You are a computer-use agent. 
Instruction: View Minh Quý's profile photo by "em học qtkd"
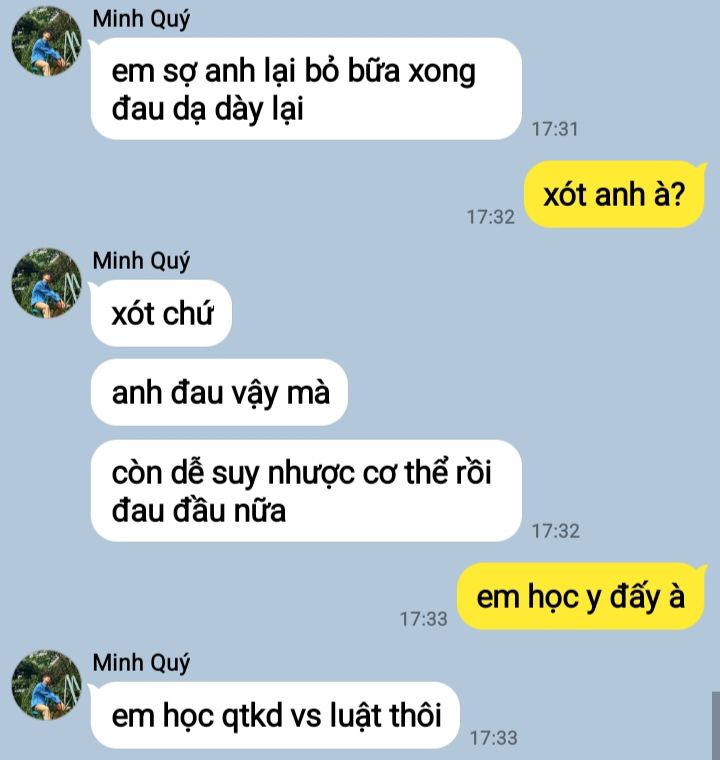[45, 685]
